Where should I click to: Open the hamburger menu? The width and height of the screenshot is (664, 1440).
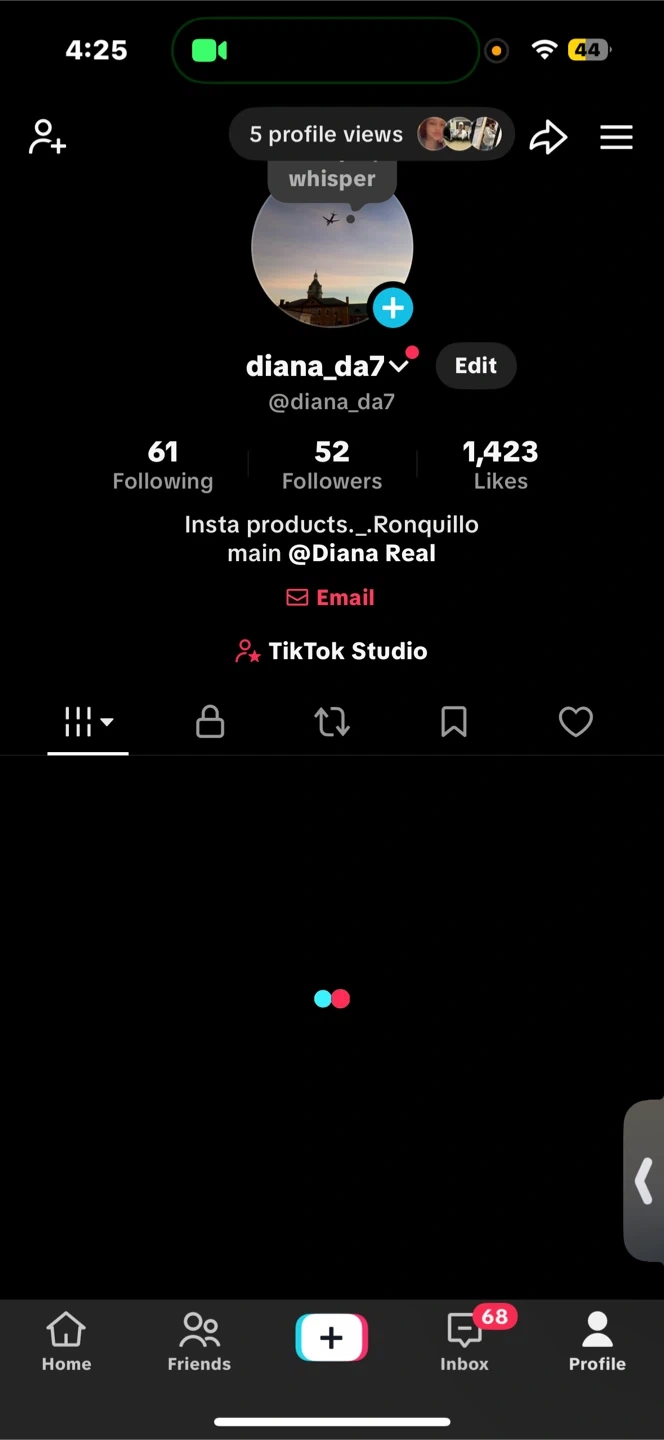pyautogui.click(x=616, y=137)
